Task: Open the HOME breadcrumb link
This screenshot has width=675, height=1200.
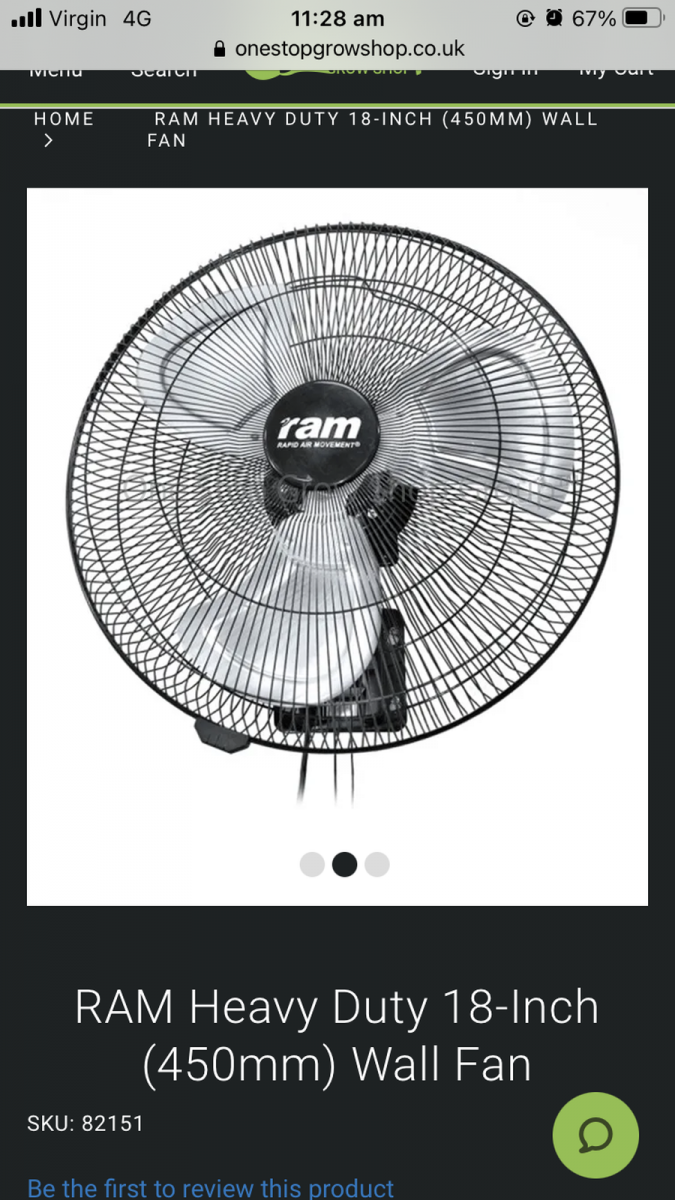Action: 64,119
